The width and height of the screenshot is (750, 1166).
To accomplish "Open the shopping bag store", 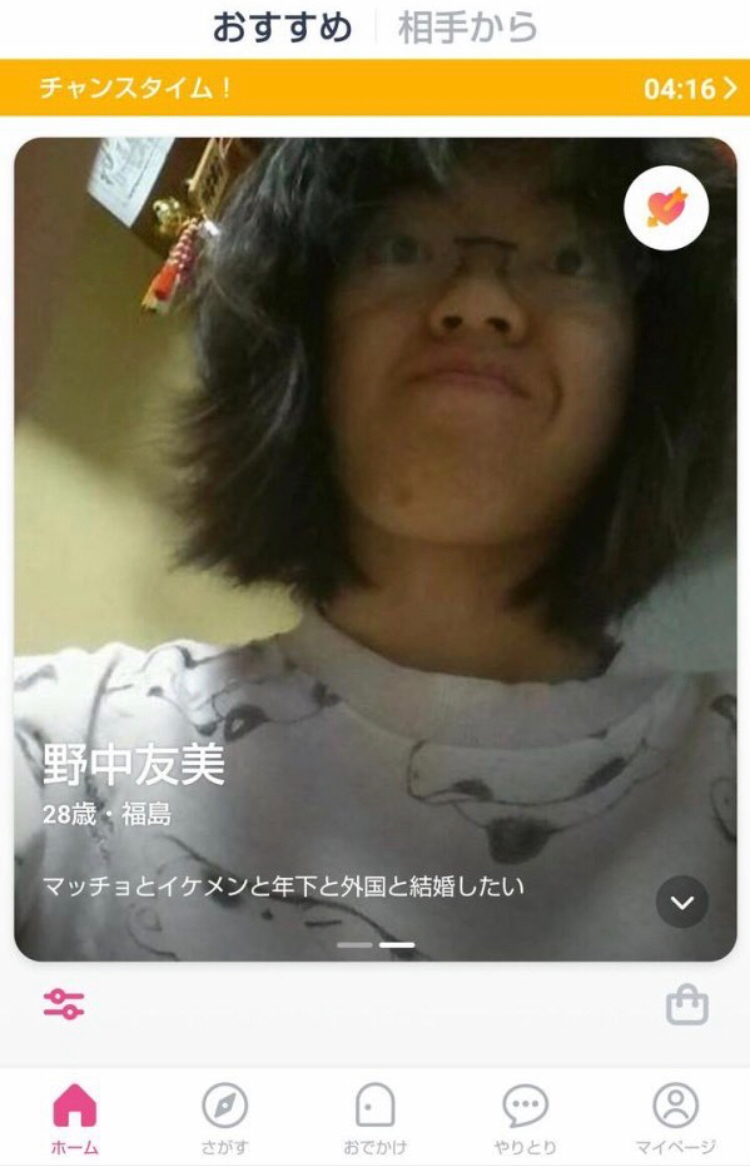I will (x=688, y=1004).
